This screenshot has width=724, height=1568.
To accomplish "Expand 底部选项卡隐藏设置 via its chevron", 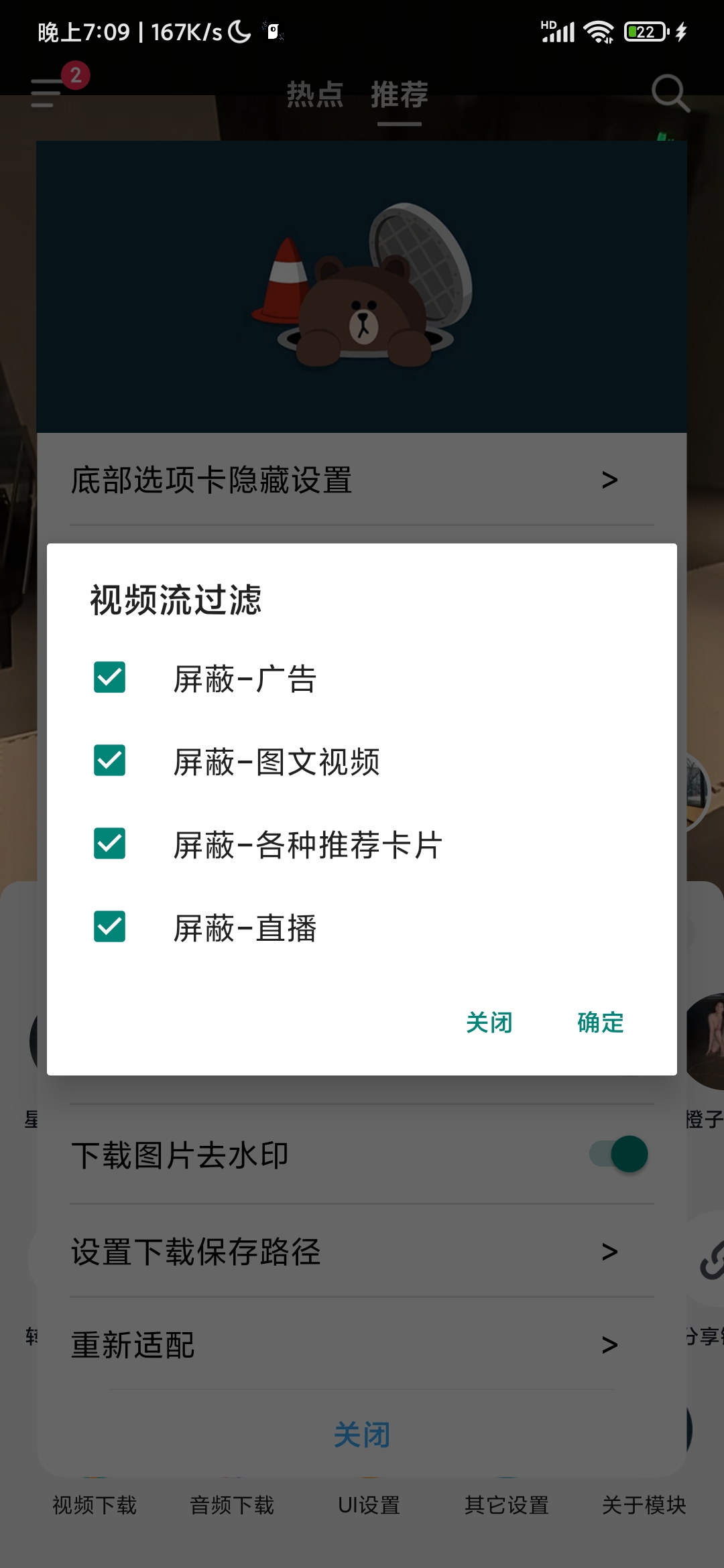I will click(x=609, y=480).
